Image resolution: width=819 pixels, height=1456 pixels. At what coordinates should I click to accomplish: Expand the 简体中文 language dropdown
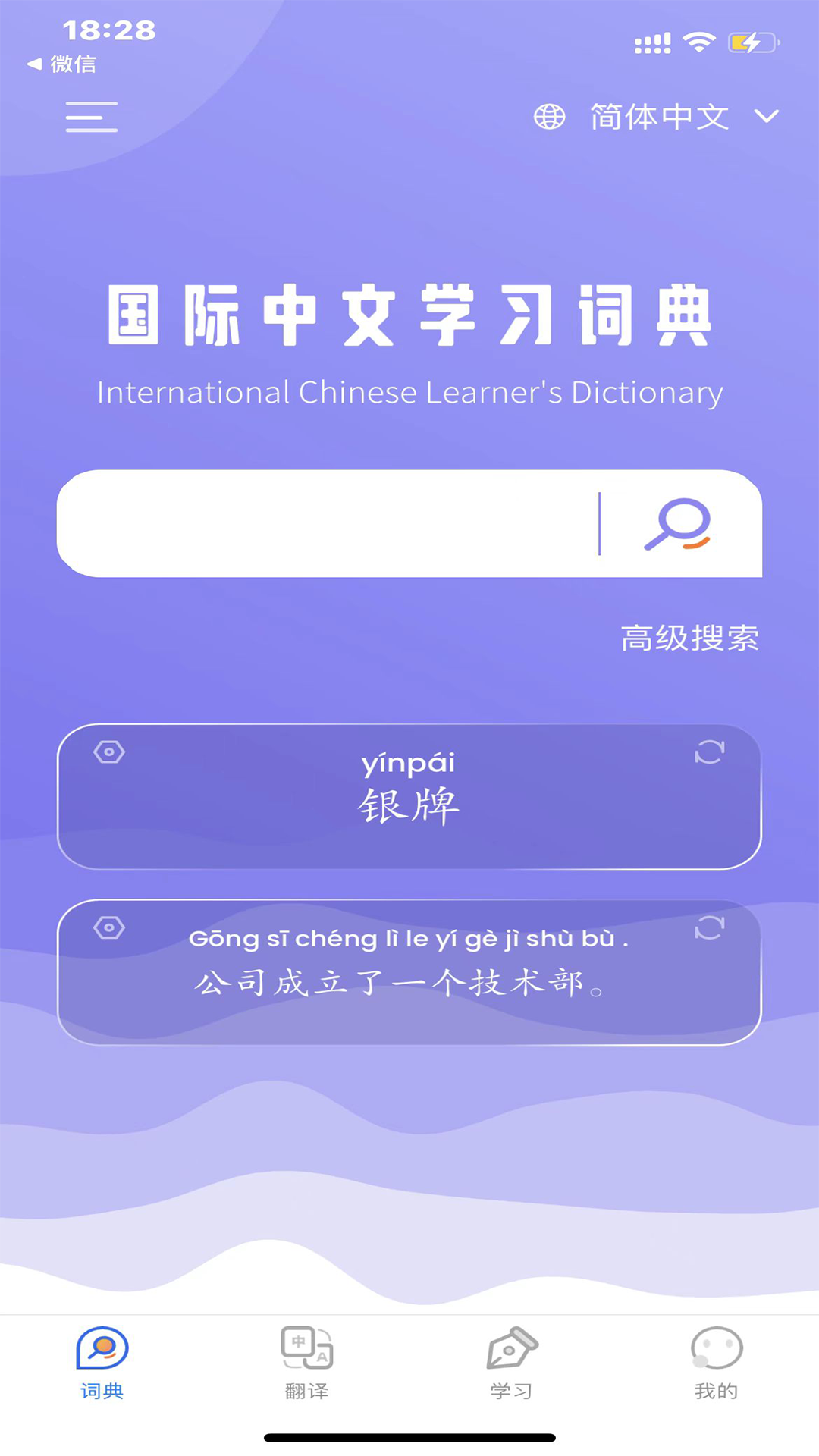click(x=658, y=117)
